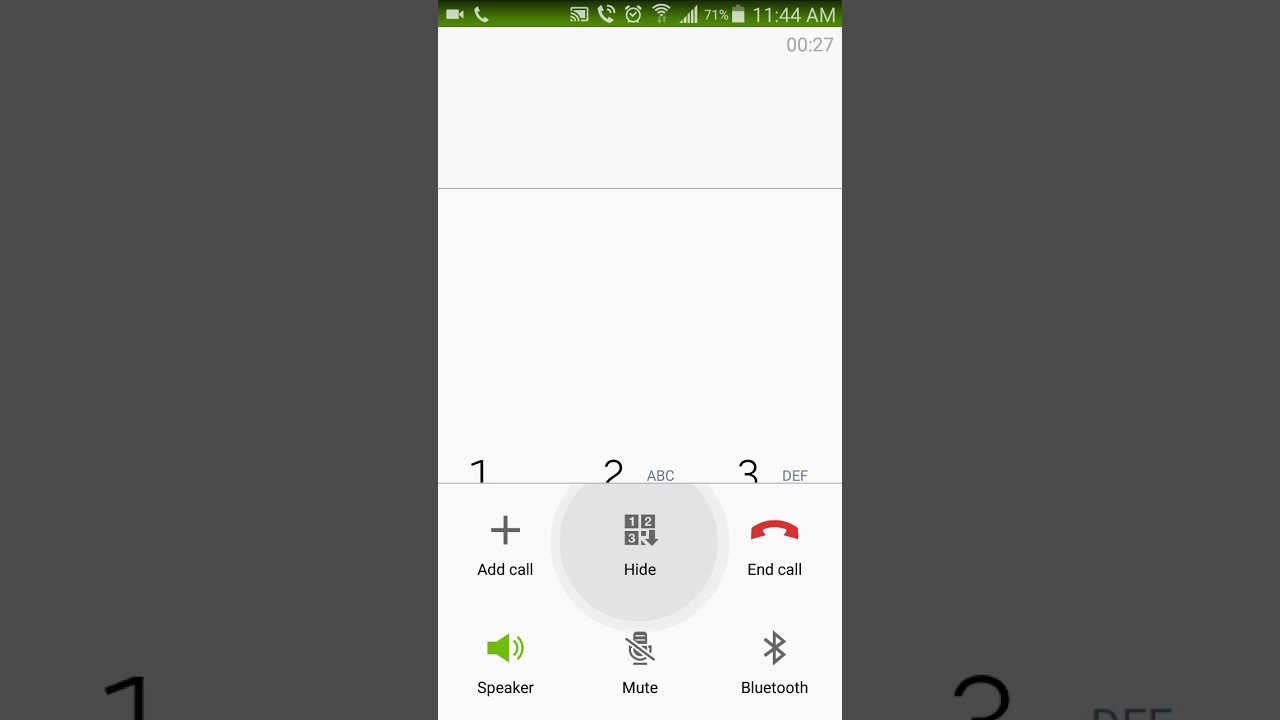Mute the microphone
This screenshot has width=1280, height=720.
point(640,662)
